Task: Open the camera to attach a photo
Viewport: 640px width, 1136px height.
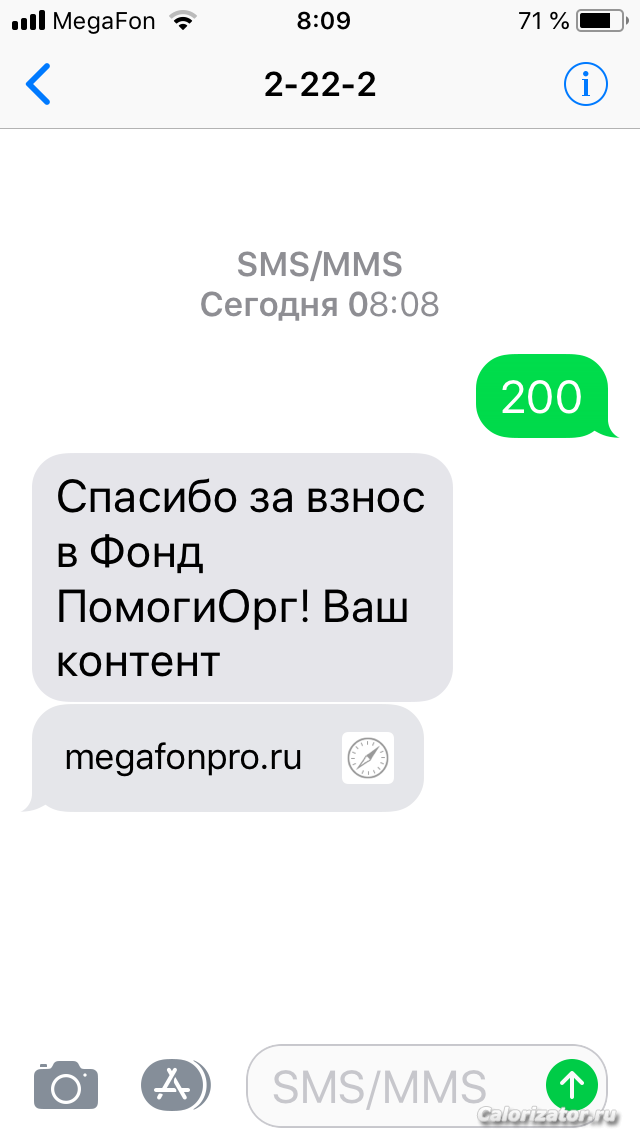Action: click(66, 1085)
